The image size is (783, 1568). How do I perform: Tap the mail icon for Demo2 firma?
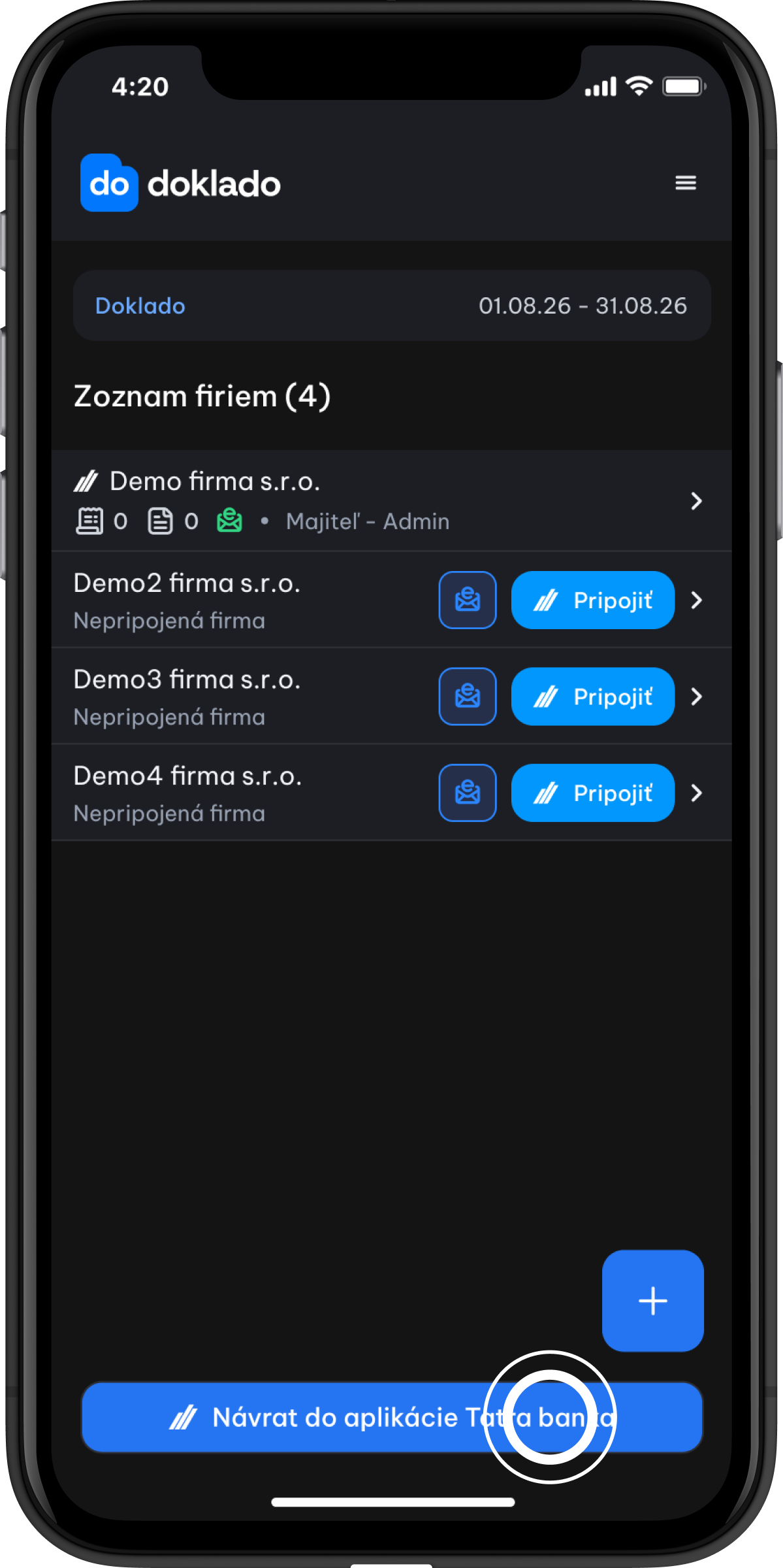click(468, 600)
